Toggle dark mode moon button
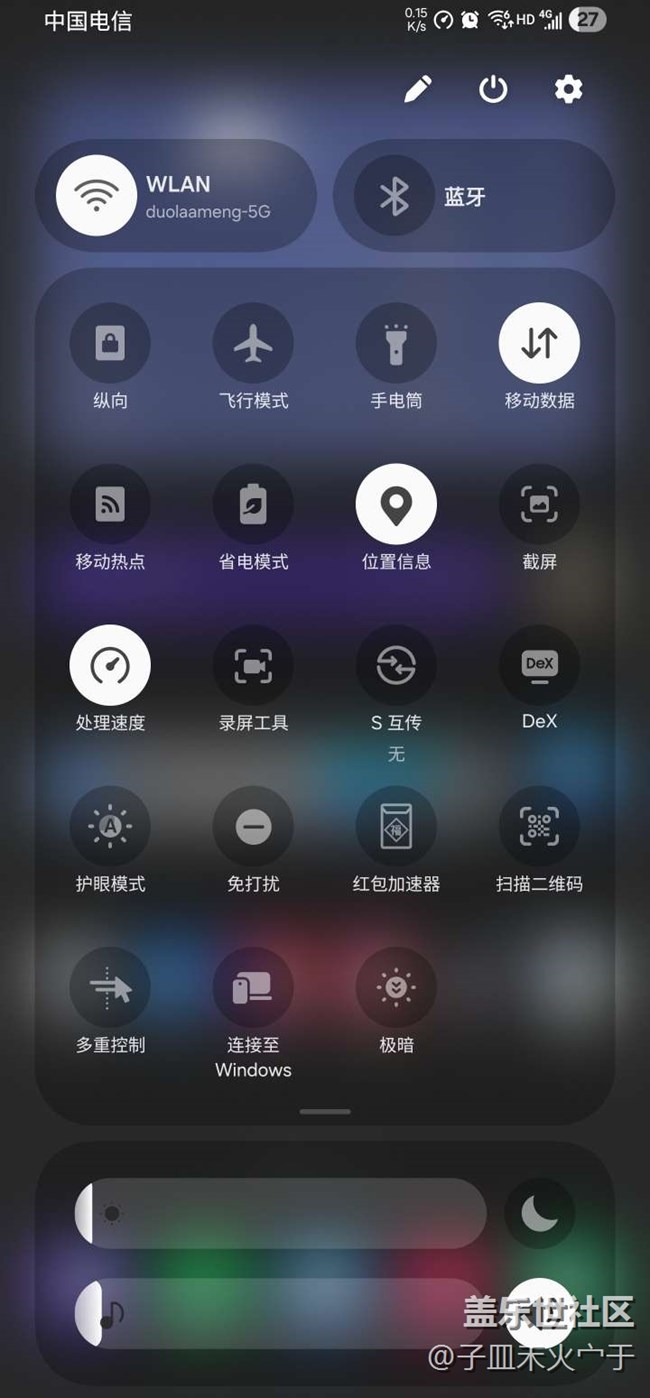Screen dimensions: 650x1398 [x=539, y=1213]
